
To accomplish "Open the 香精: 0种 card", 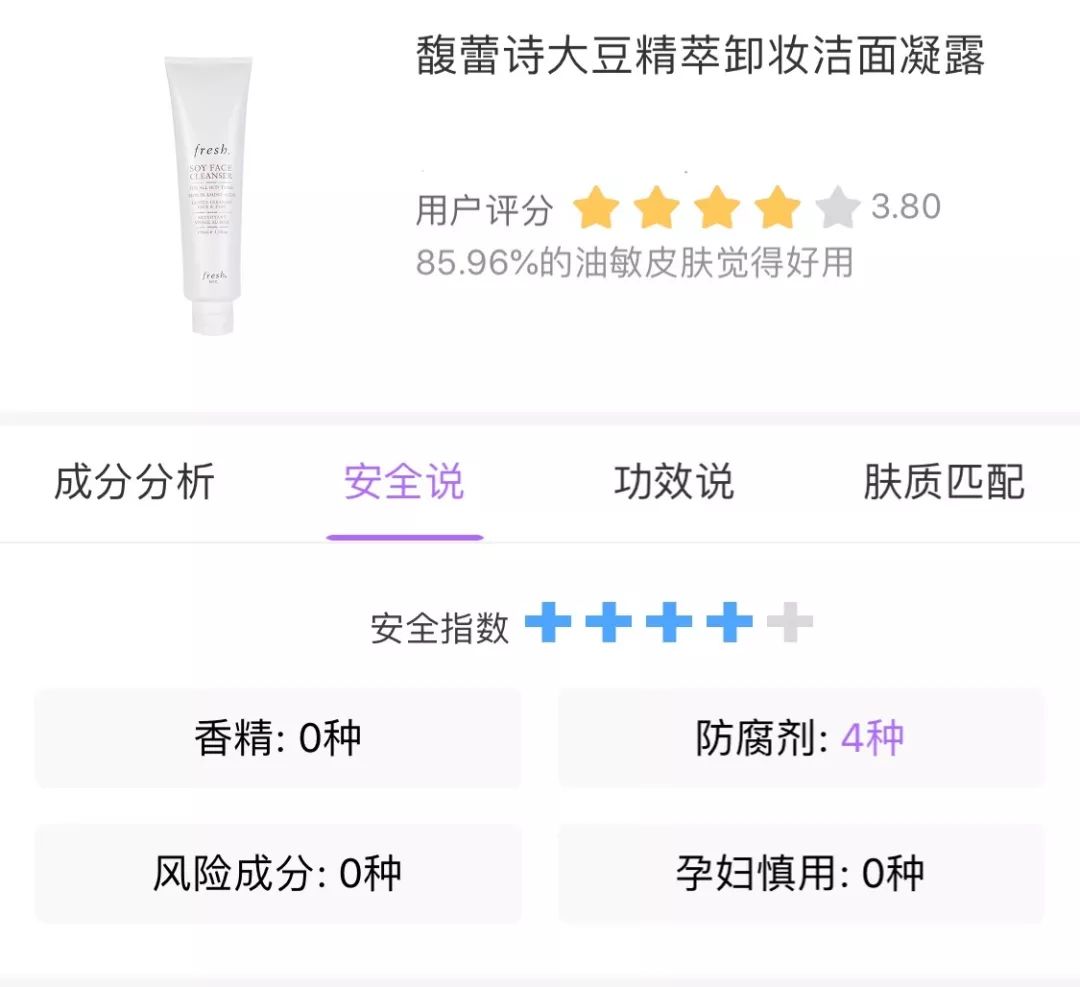I will tap(278, 738).
